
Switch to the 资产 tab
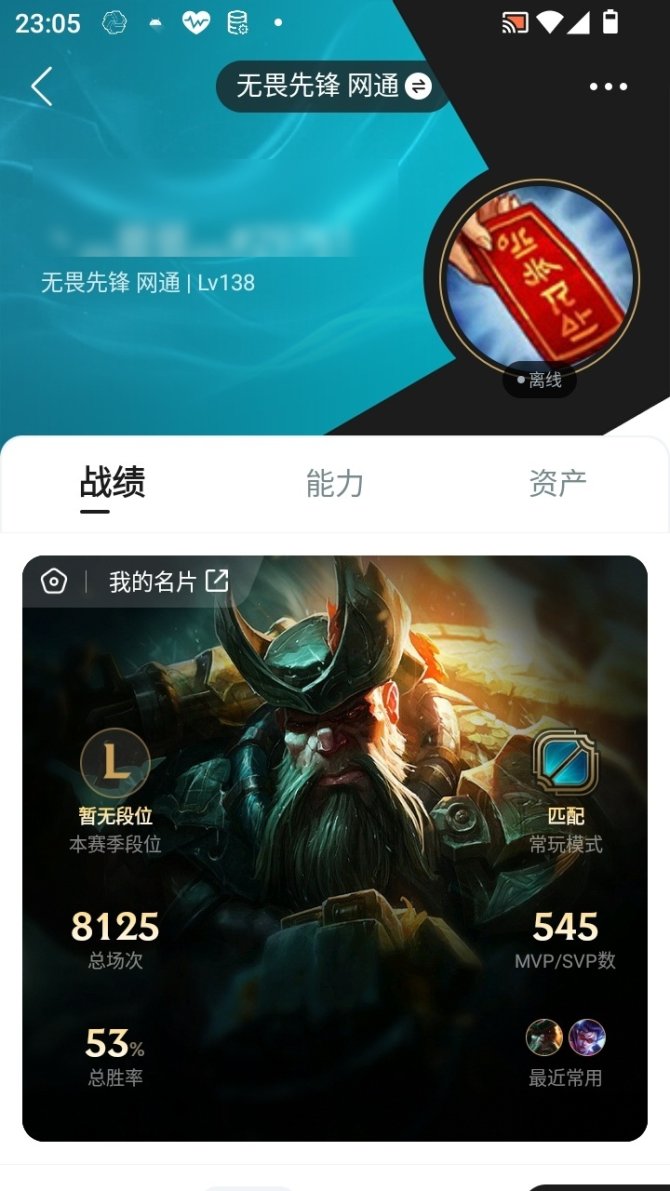pyautogui.click(x=557, y=484)
